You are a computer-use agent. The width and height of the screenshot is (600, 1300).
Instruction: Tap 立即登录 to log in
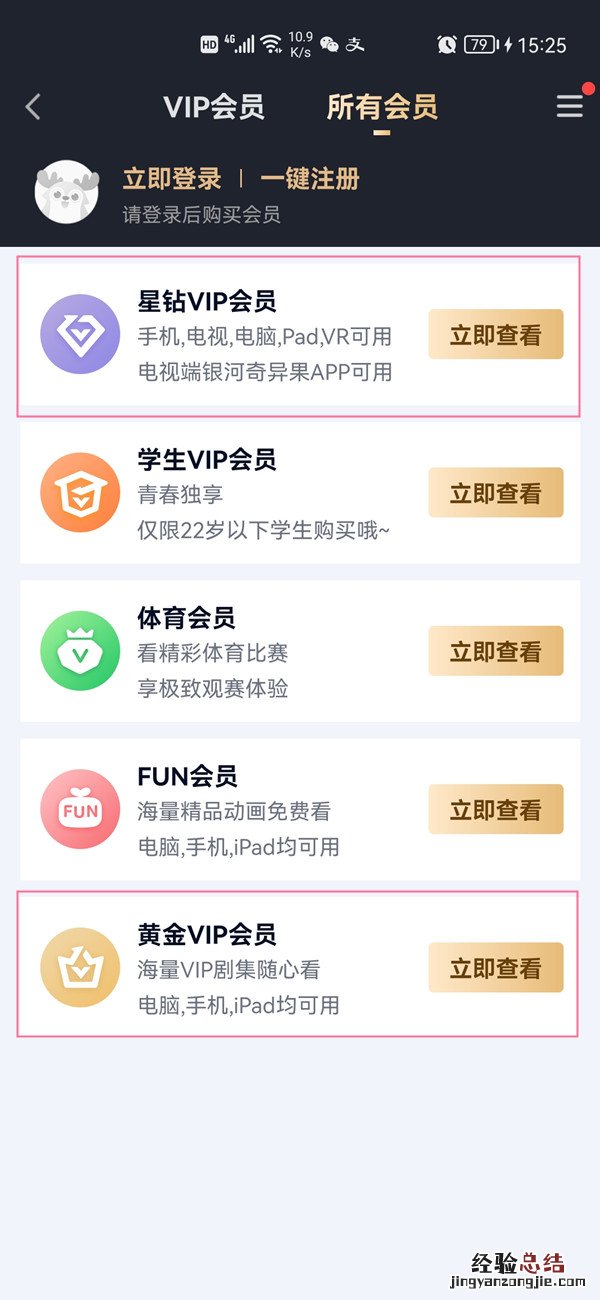(172, 179)
